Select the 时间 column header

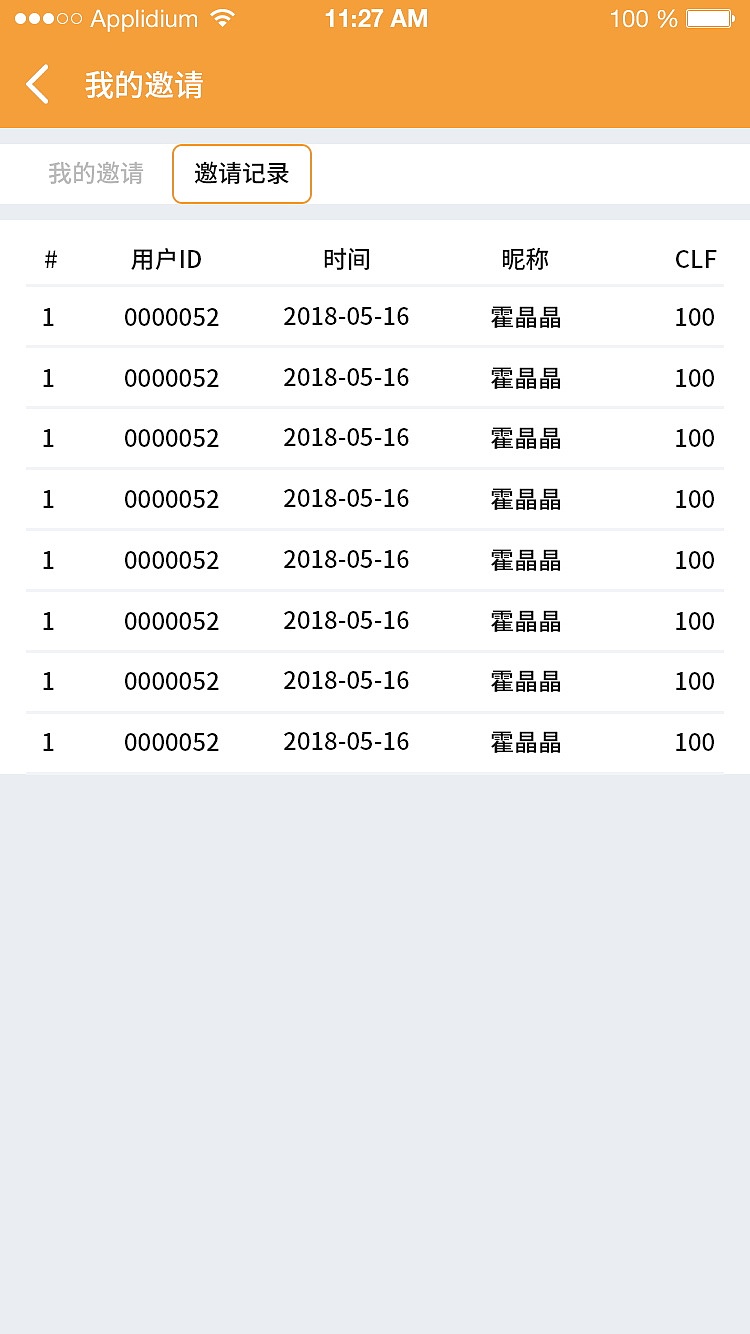click(347, 259)
